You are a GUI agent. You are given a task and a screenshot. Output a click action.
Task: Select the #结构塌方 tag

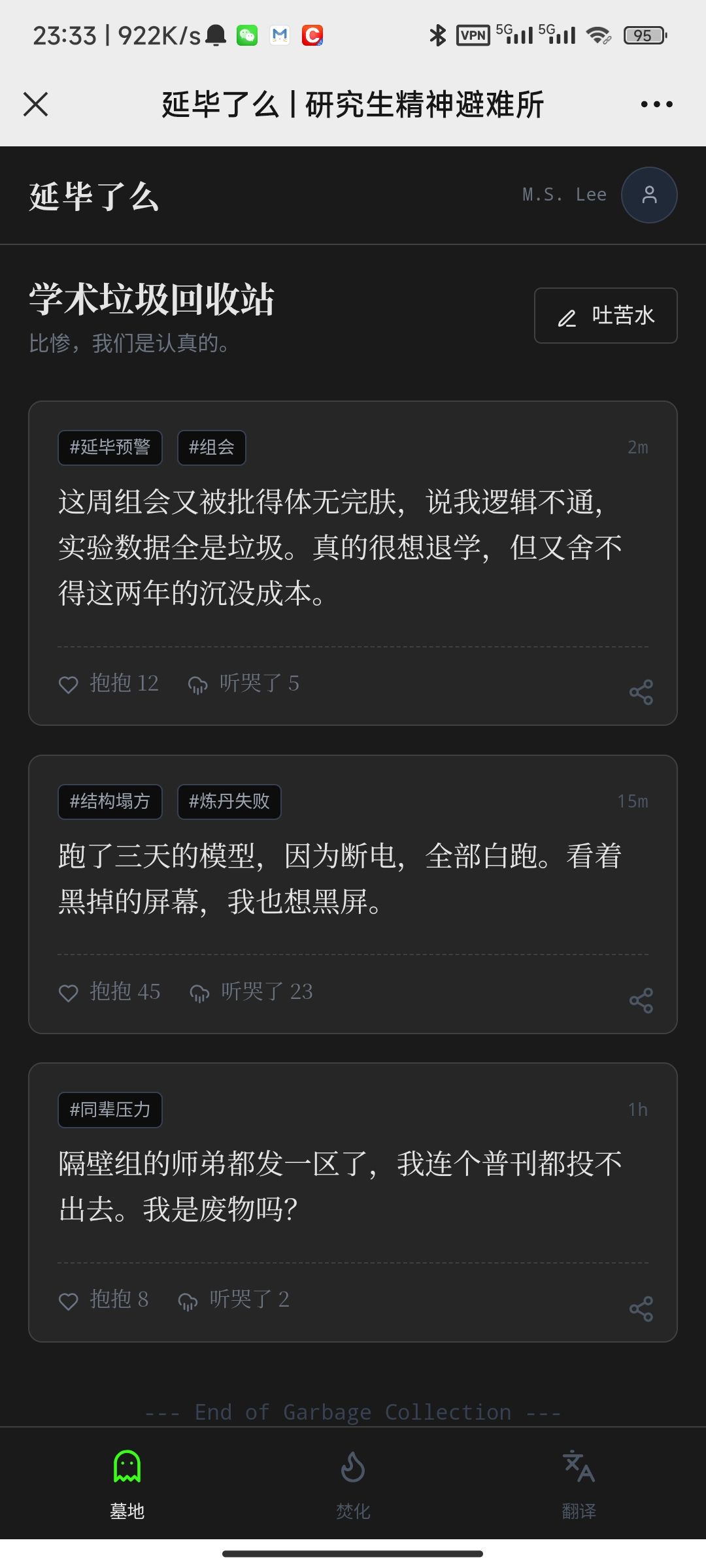[110, 802]
